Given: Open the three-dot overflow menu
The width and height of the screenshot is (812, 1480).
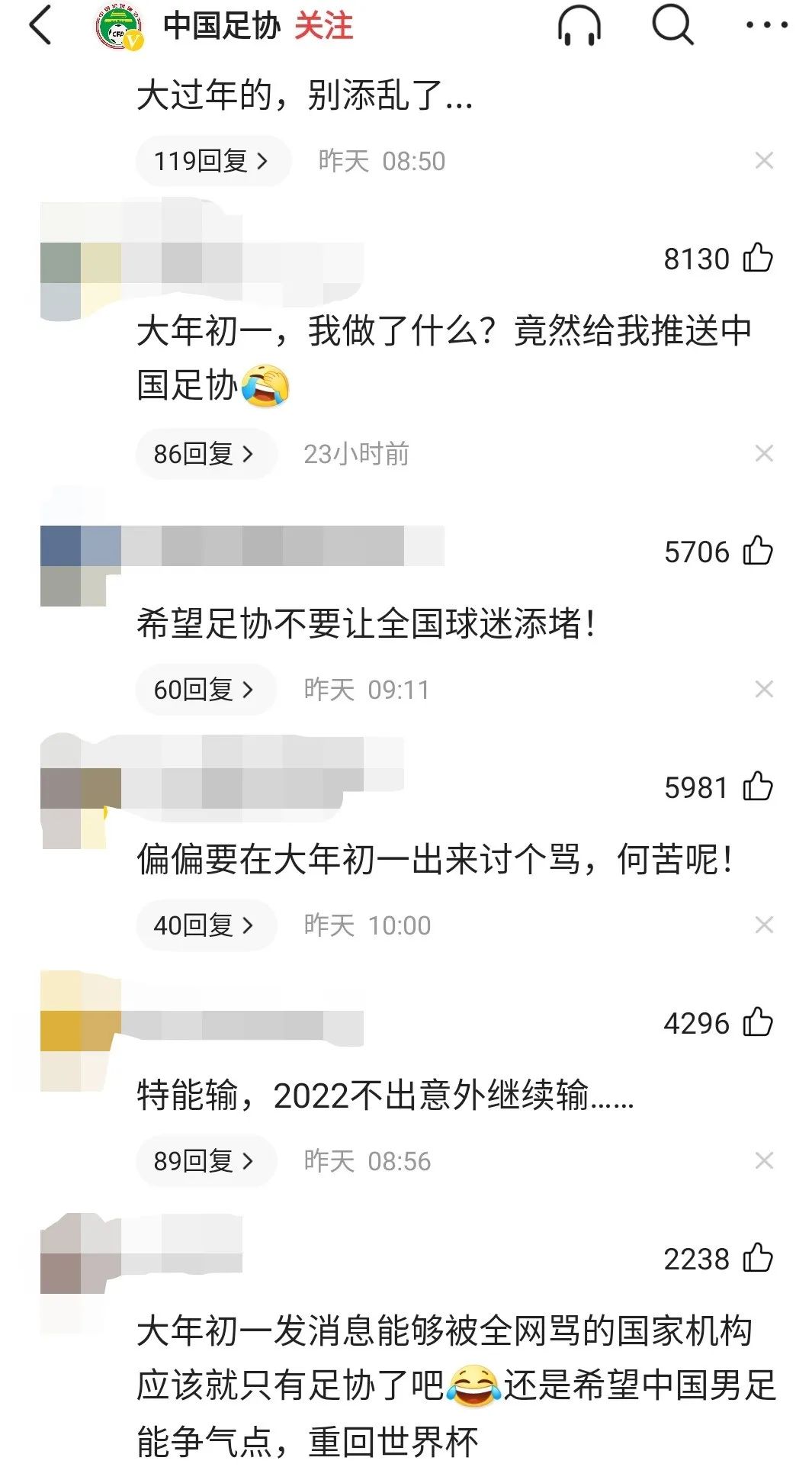Looking at the screenshot, I should pos(766,26).
